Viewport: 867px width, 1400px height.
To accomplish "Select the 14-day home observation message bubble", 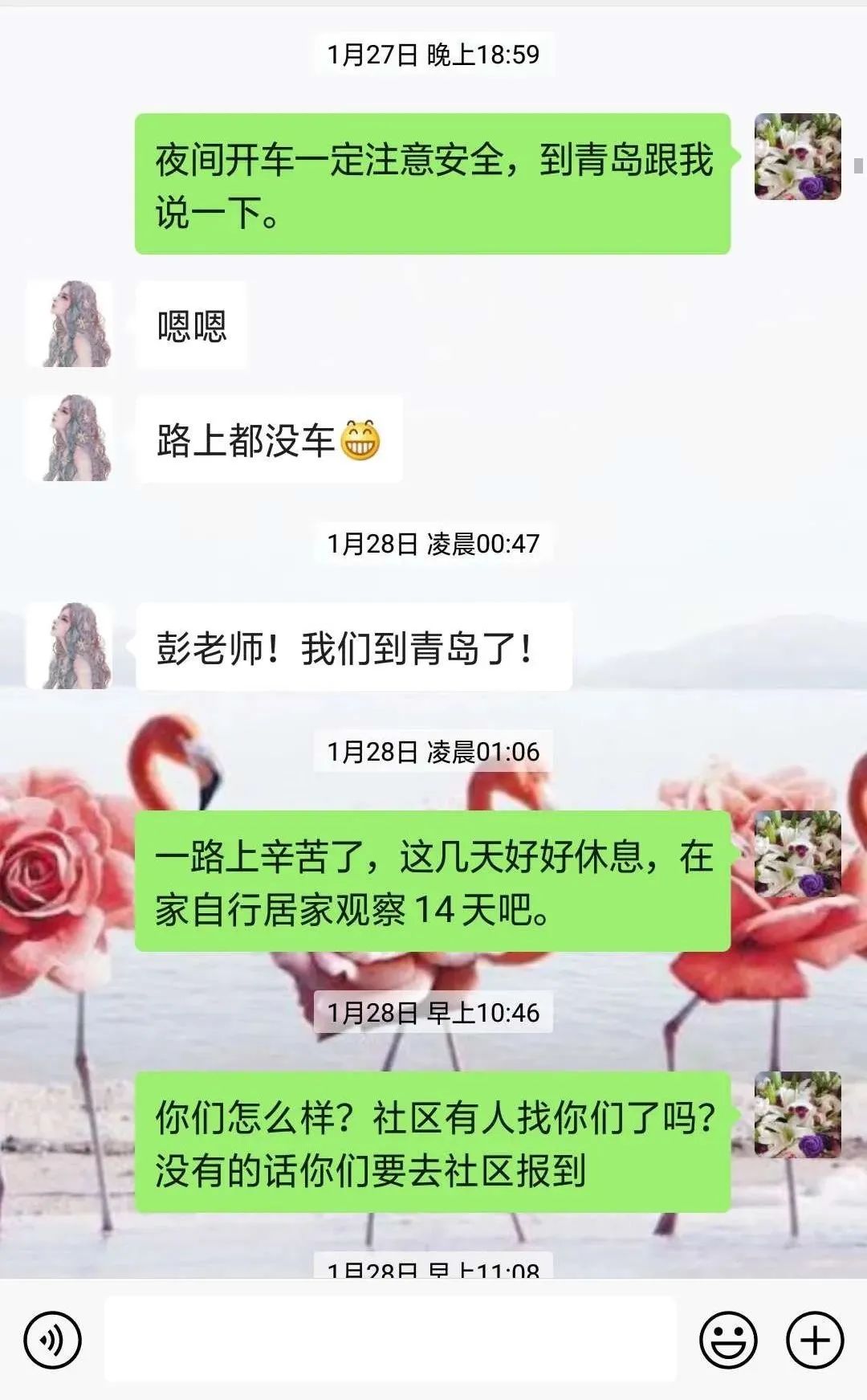I will 438,884.
